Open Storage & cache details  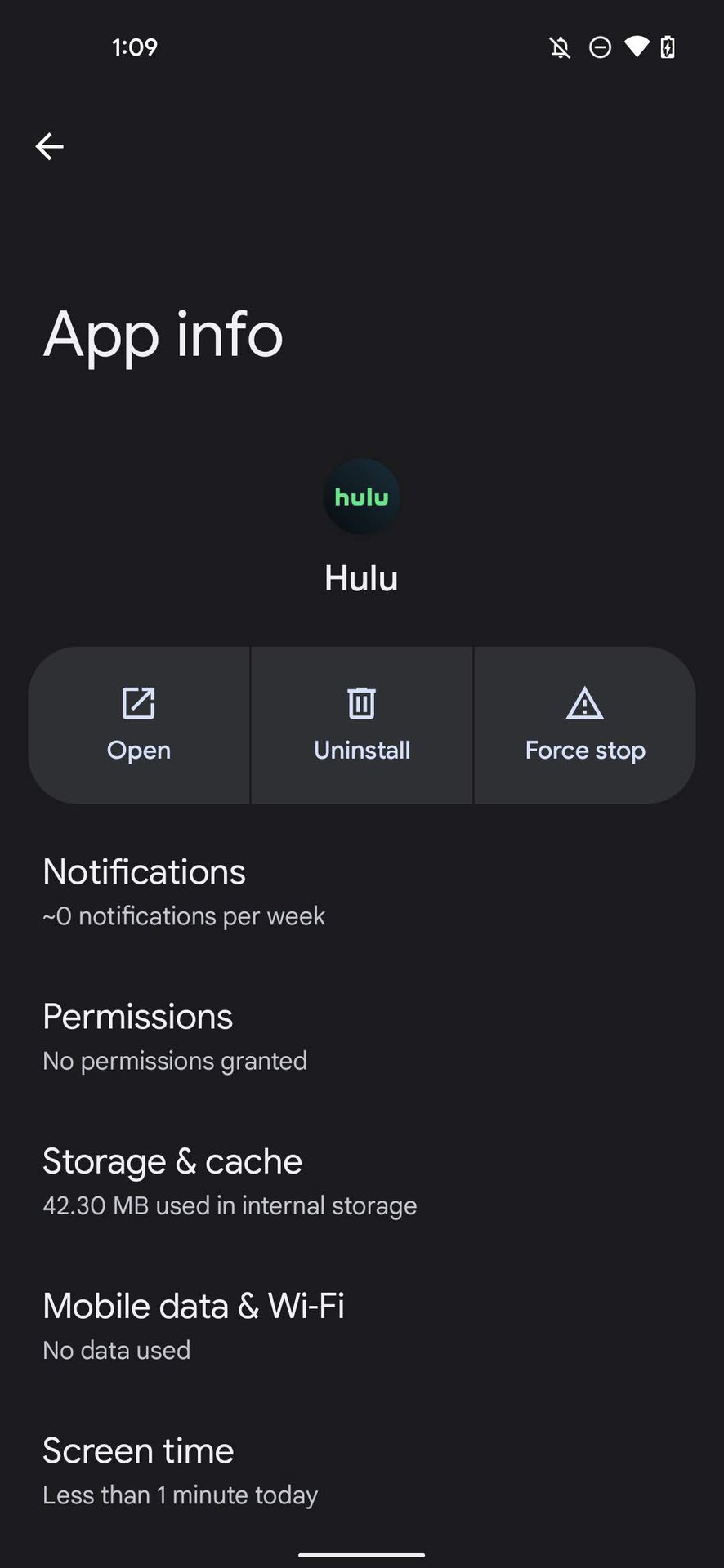click(x=229, y=1181)
